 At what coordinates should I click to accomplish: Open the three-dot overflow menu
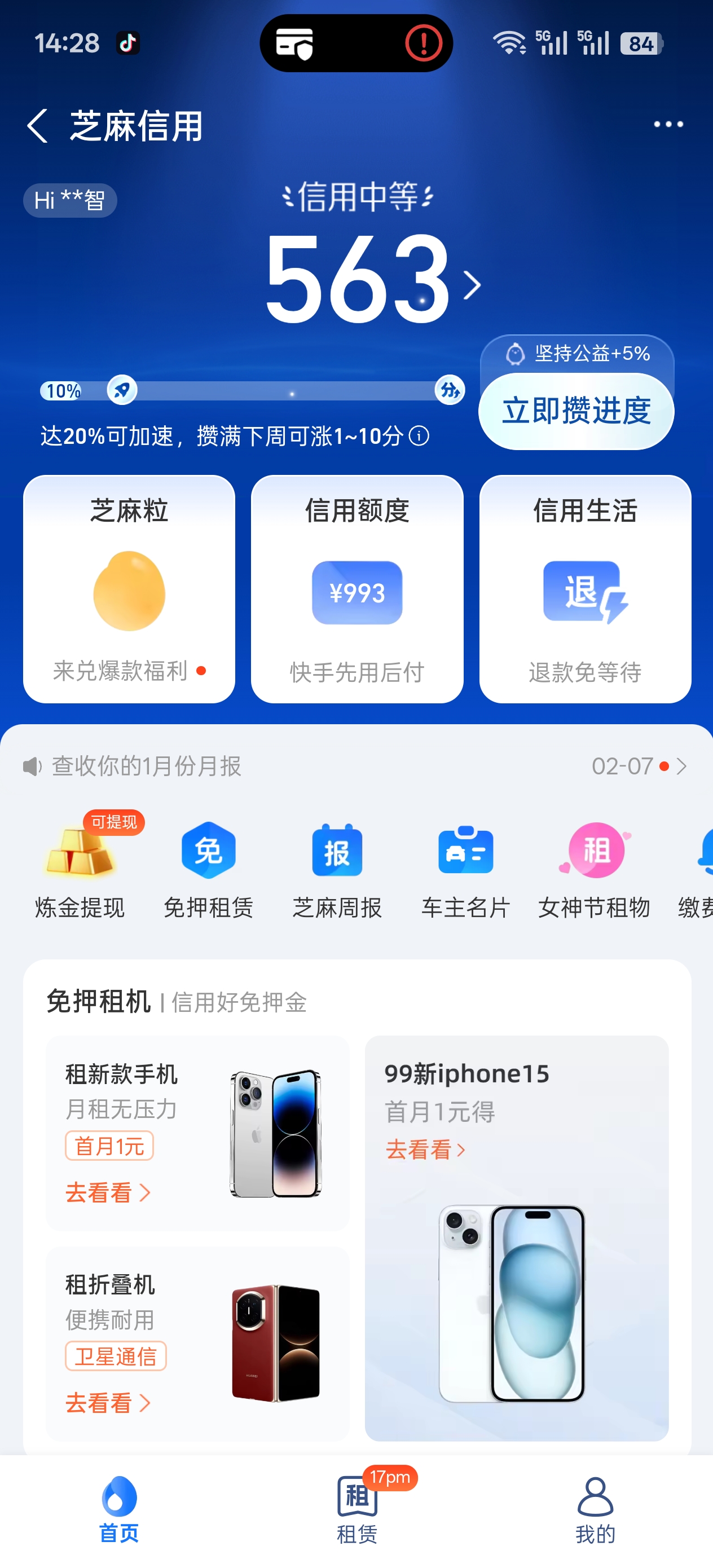[x=667, y=125]
